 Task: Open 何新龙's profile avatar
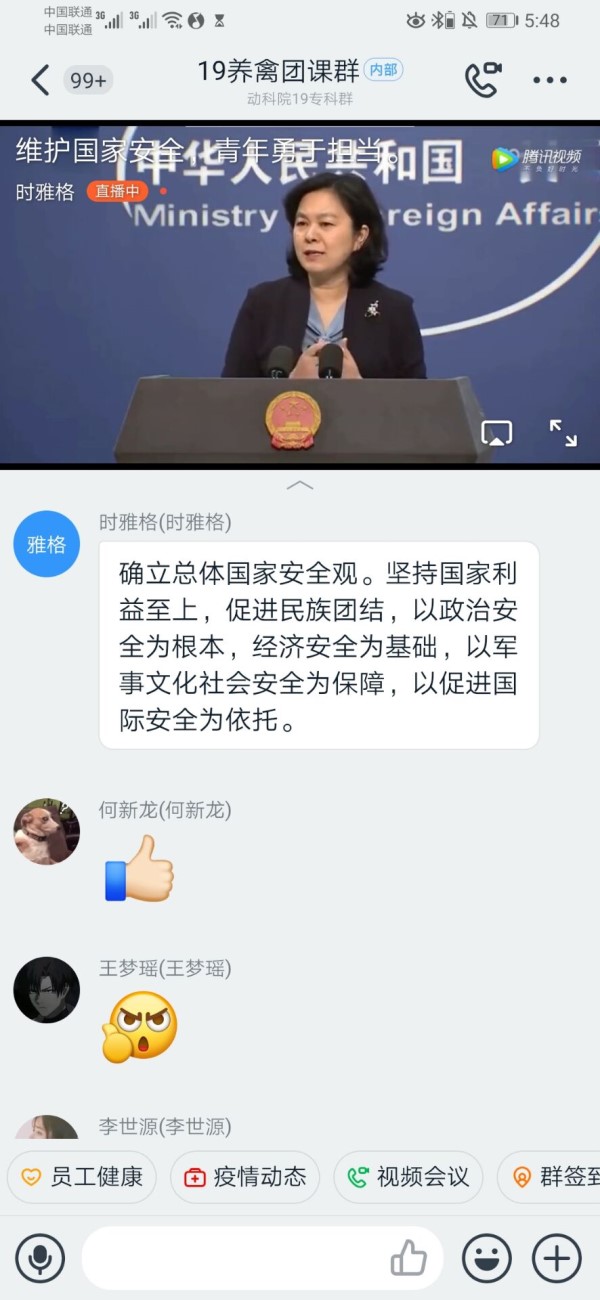coord(46,831)
